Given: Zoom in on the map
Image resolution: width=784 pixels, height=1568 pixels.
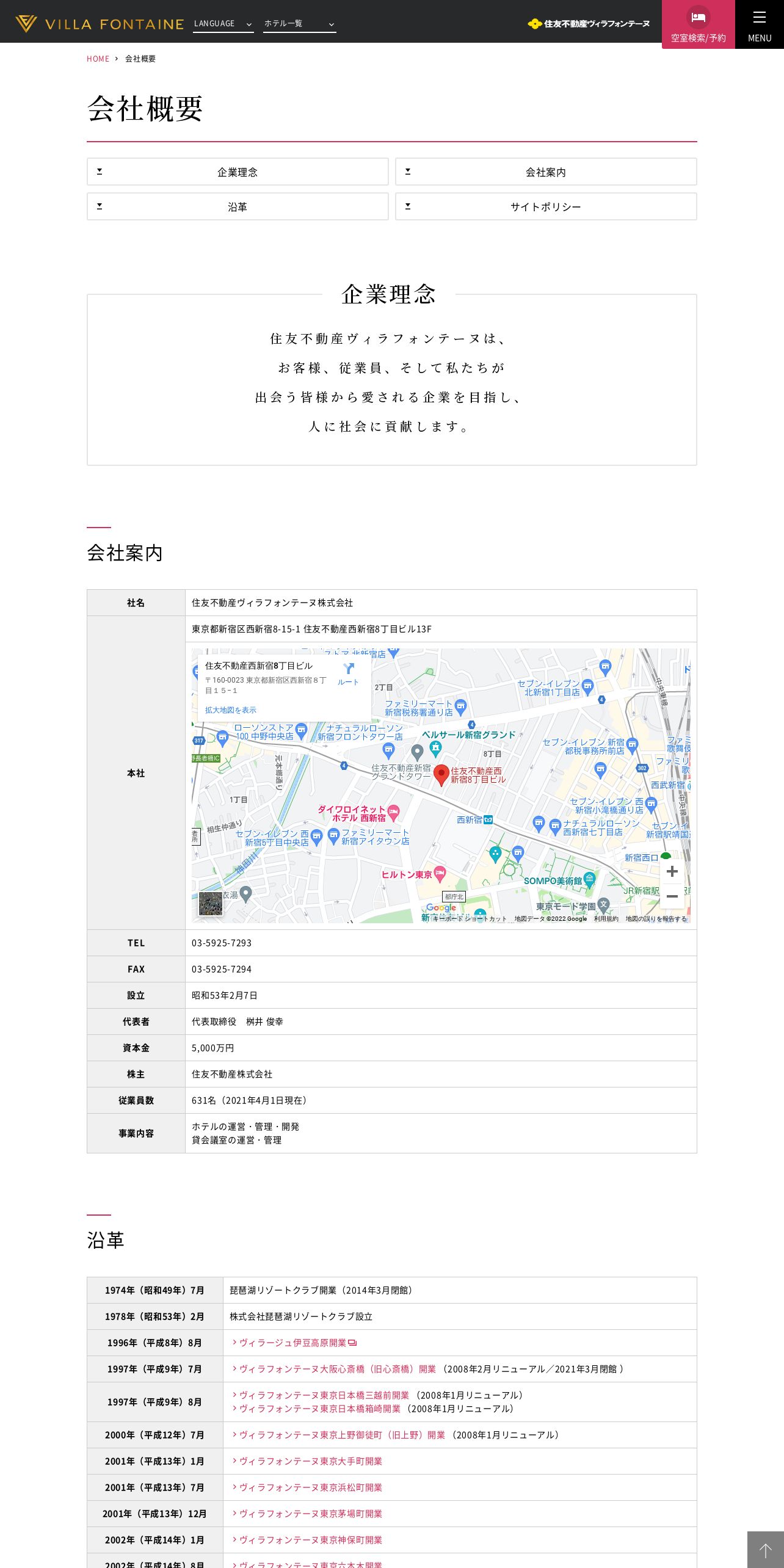Looking at the screenshot, I should (672, 871).
